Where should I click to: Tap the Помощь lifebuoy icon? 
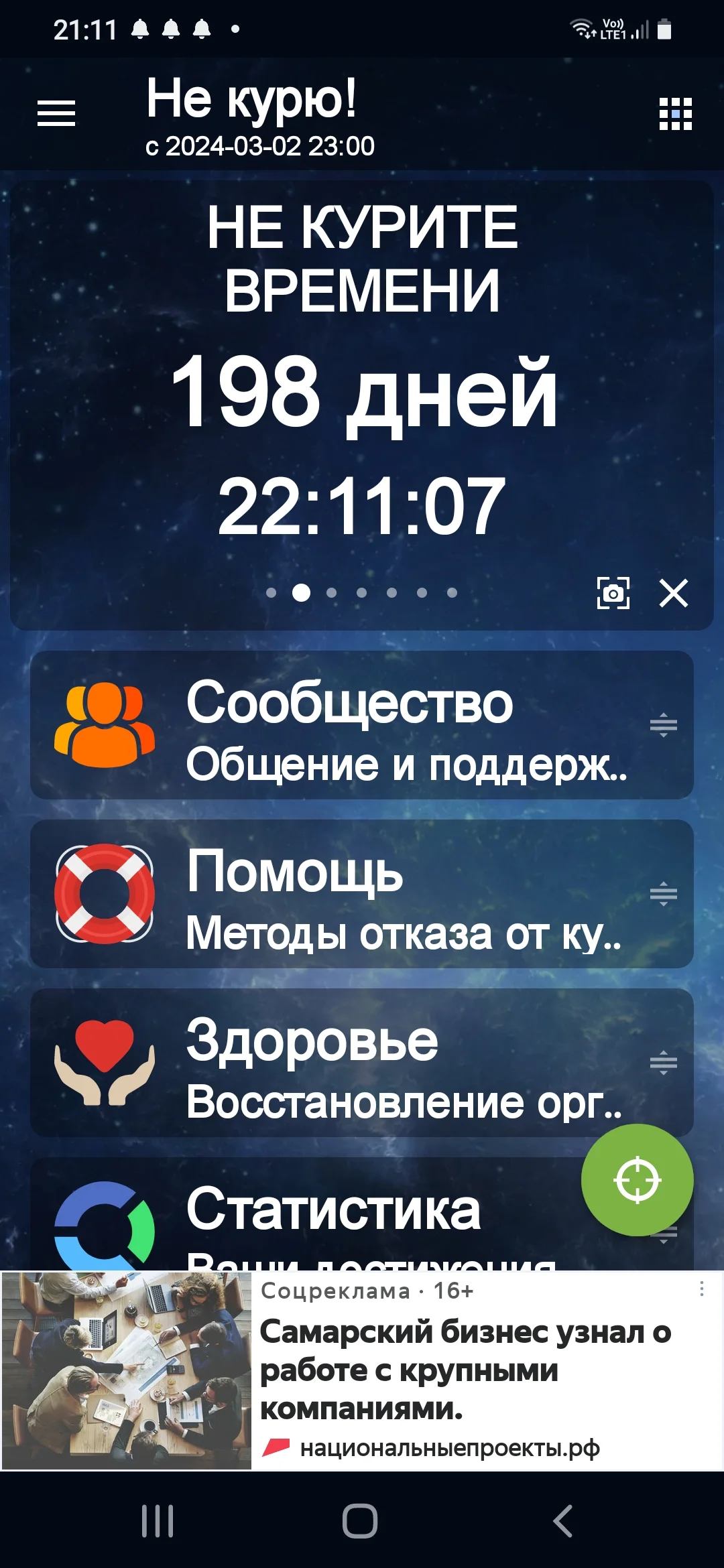point(105,896)
